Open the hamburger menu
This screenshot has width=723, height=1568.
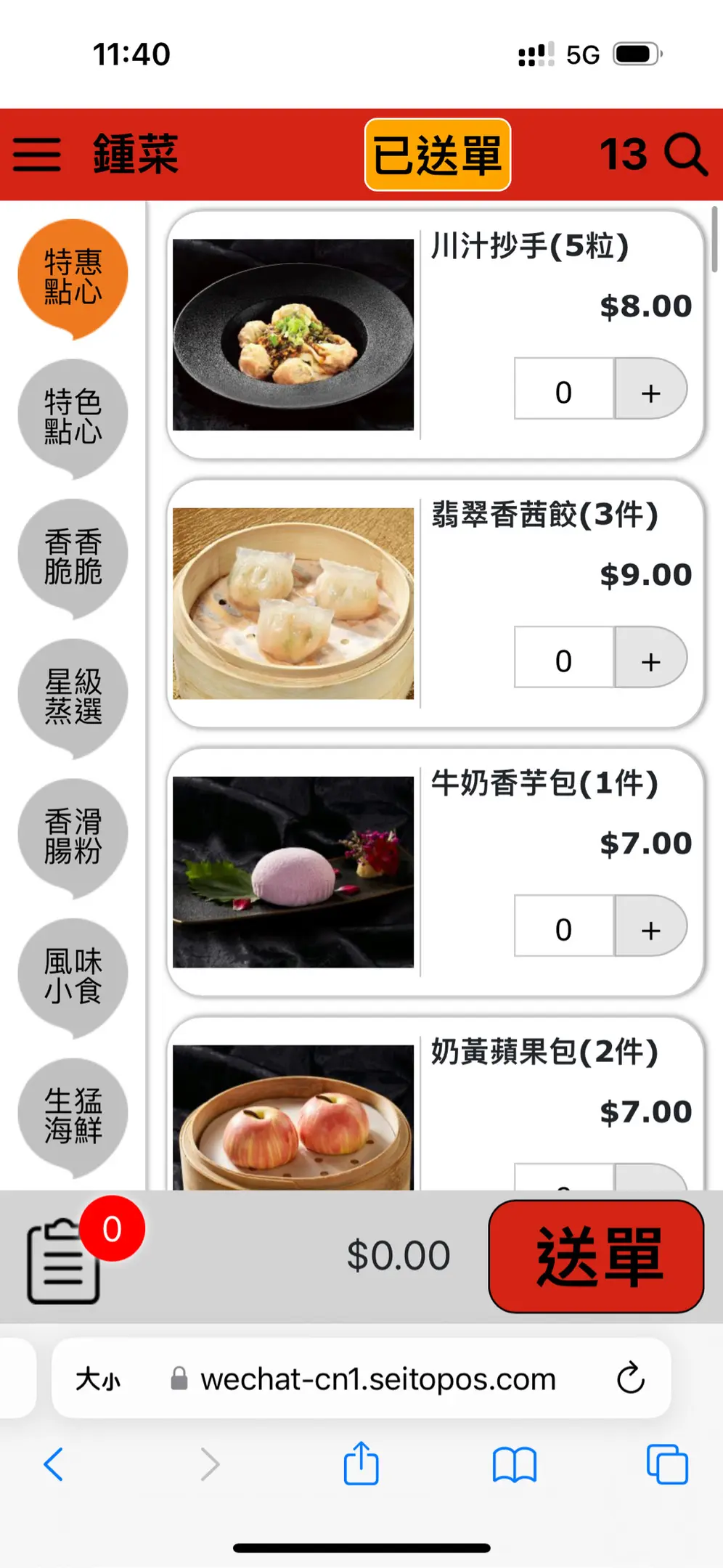click(x=36, y=154)
